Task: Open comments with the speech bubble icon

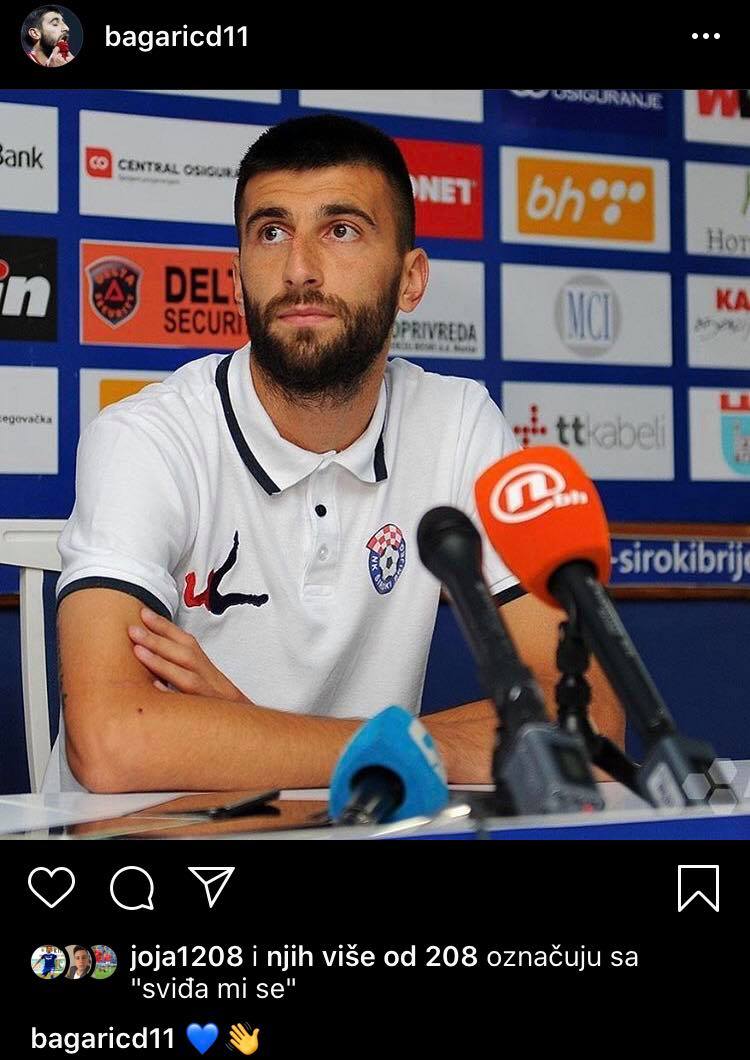Action: click(x=132, y=887)
